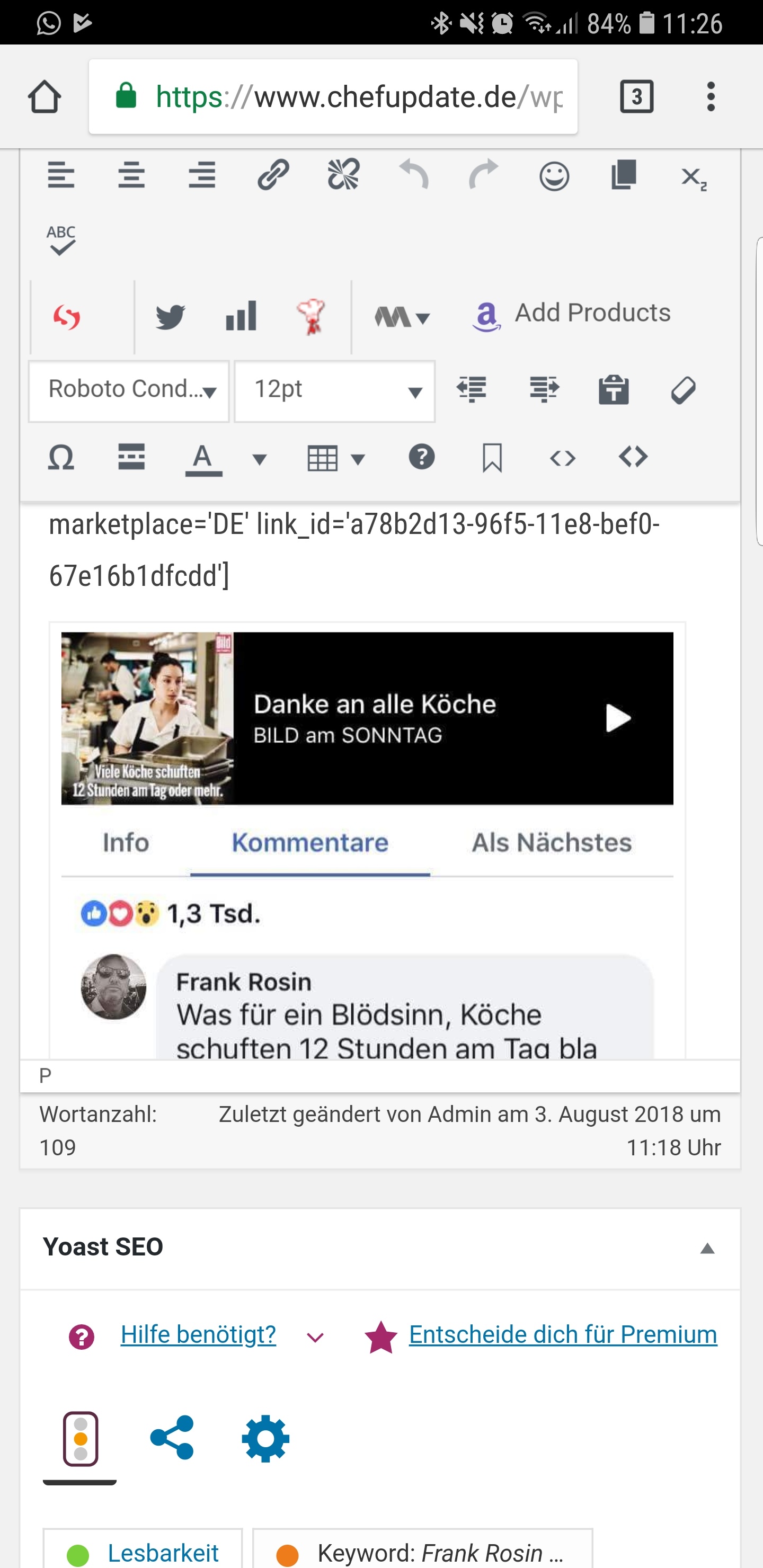The width and height of the screenshot is (763, 1568).
Task: Collapse the Yoast SEO panel
Action: point(707,1249)
